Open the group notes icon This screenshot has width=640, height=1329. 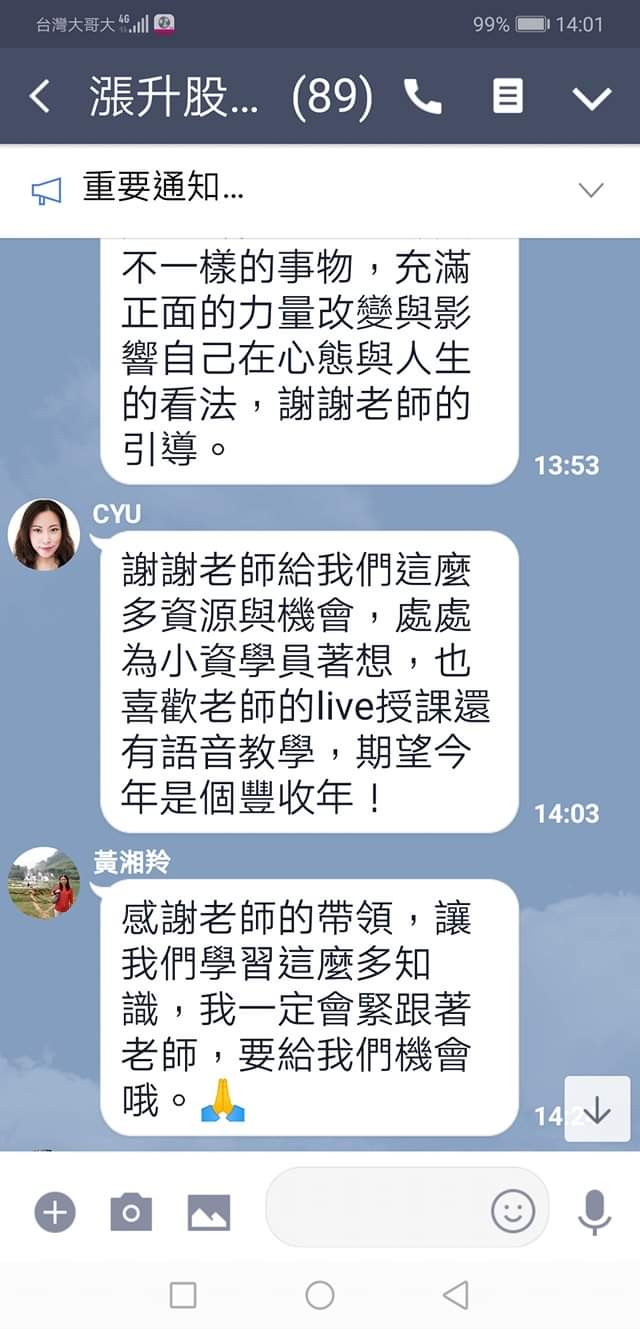point(508,97)
